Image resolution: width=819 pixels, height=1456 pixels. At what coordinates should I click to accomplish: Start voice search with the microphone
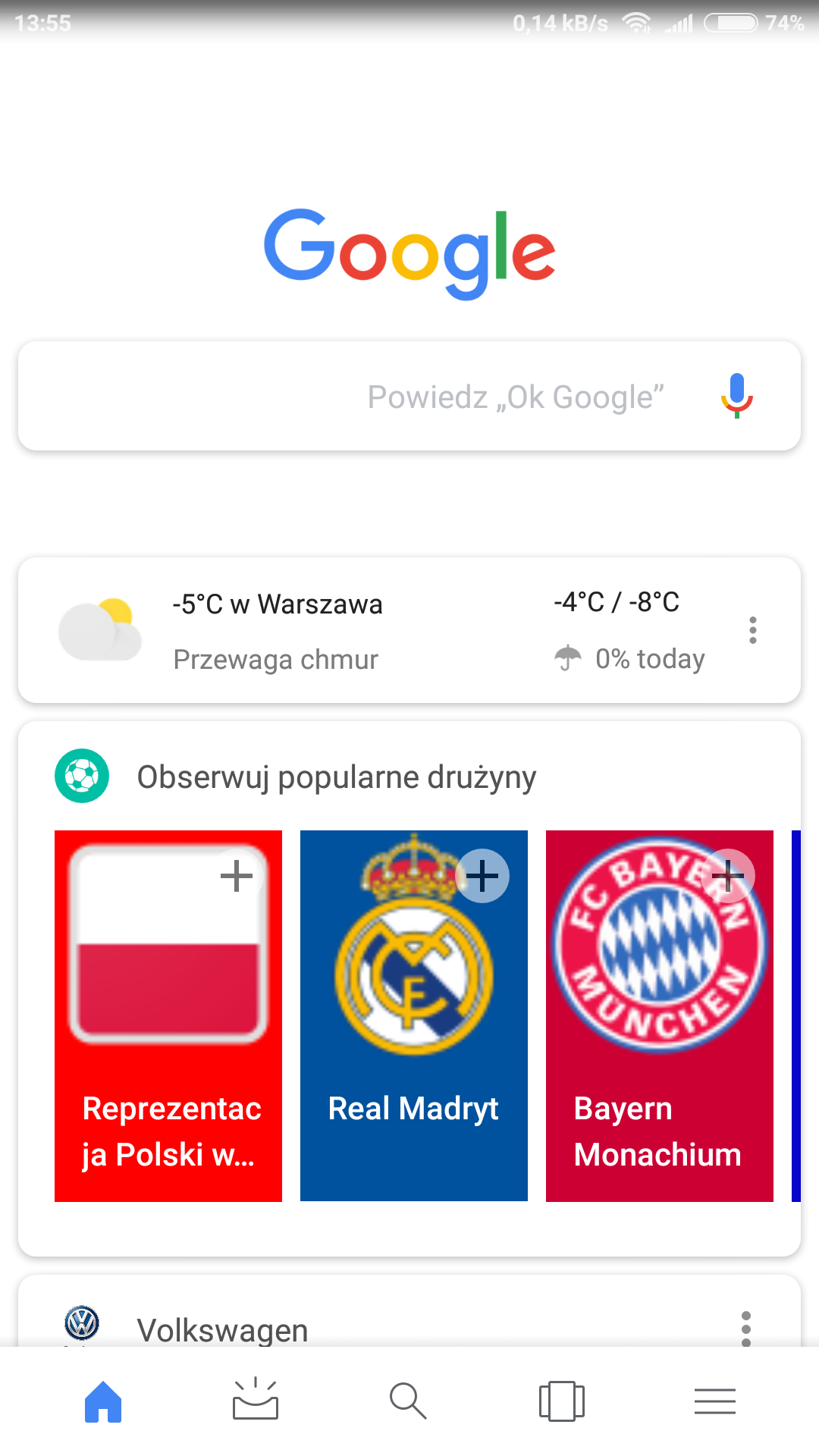[x=736, y=396]
